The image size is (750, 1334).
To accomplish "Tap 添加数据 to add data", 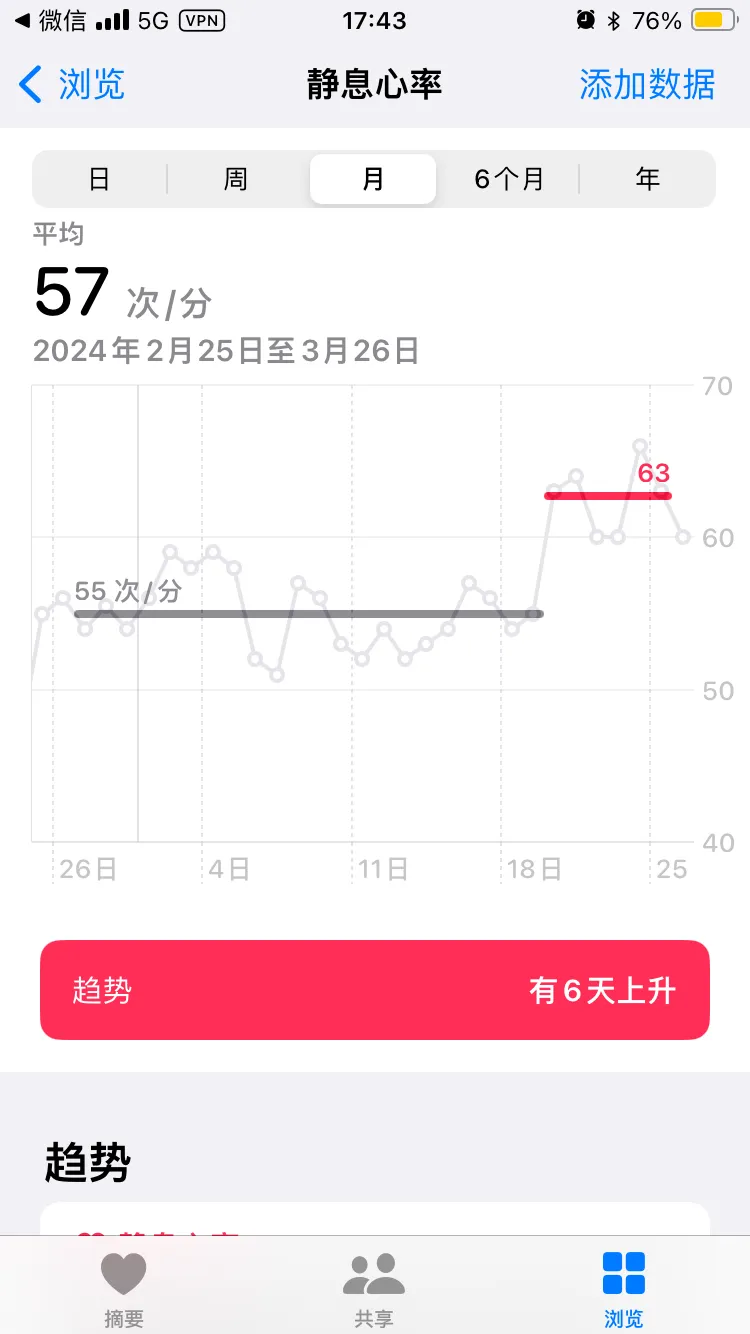I will [x=647, y=85].
